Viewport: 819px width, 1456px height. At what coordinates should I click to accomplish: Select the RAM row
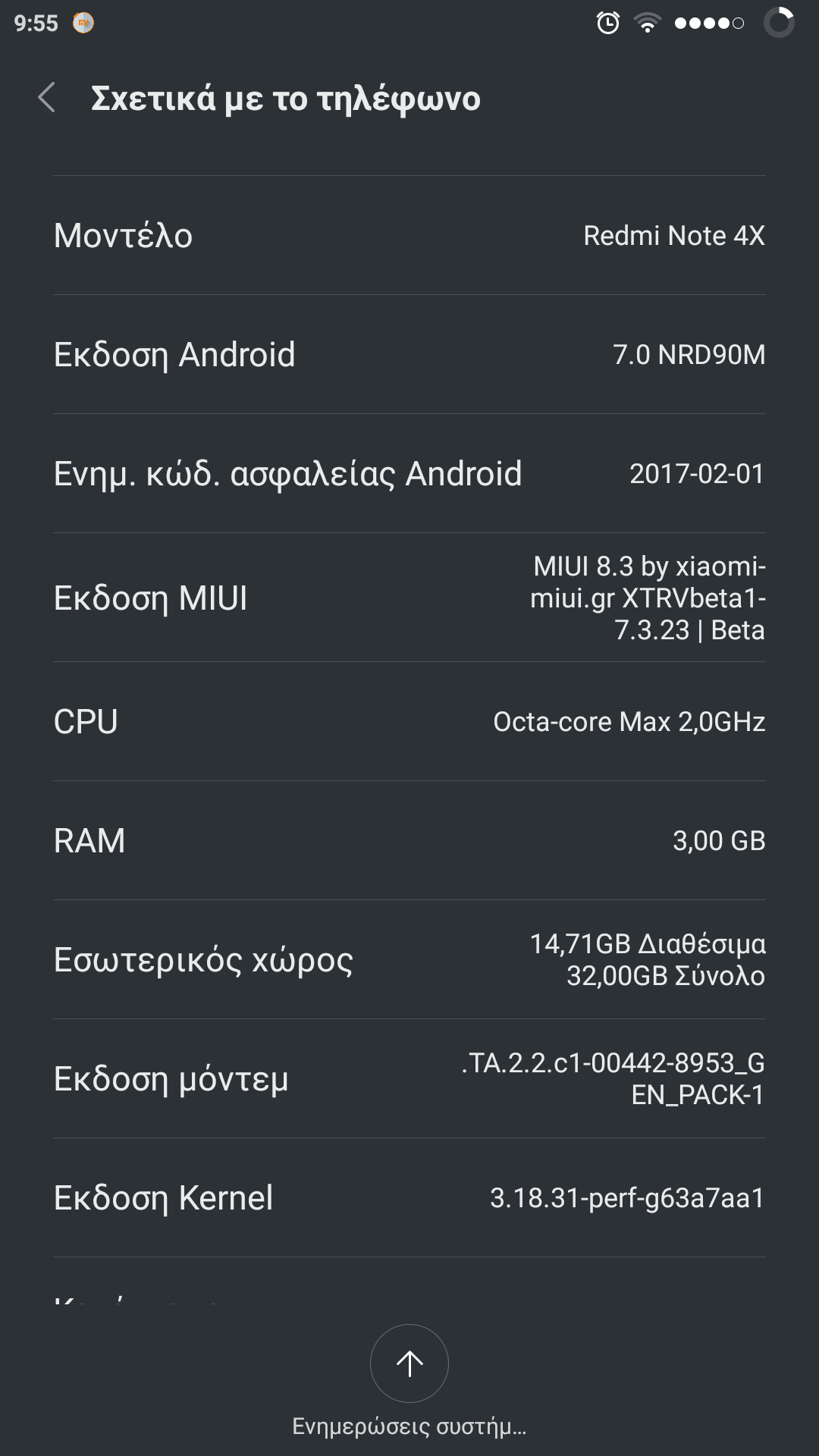coord(409,840)
